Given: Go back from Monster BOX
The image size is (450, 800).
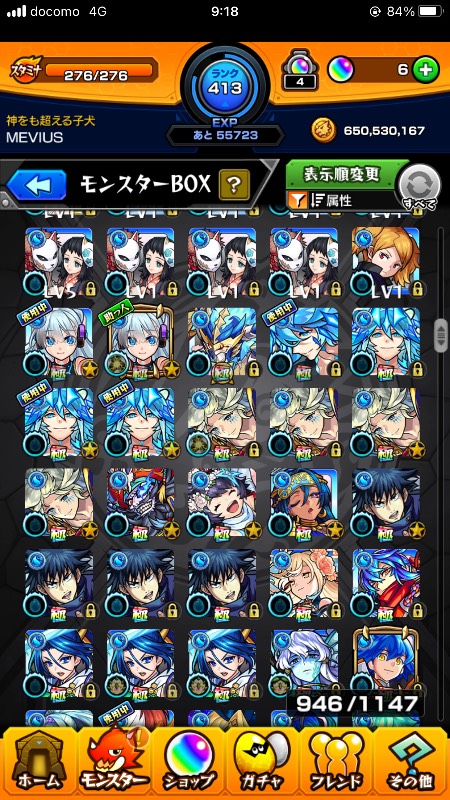Looking at the screenshot, I should coord(36,184).
